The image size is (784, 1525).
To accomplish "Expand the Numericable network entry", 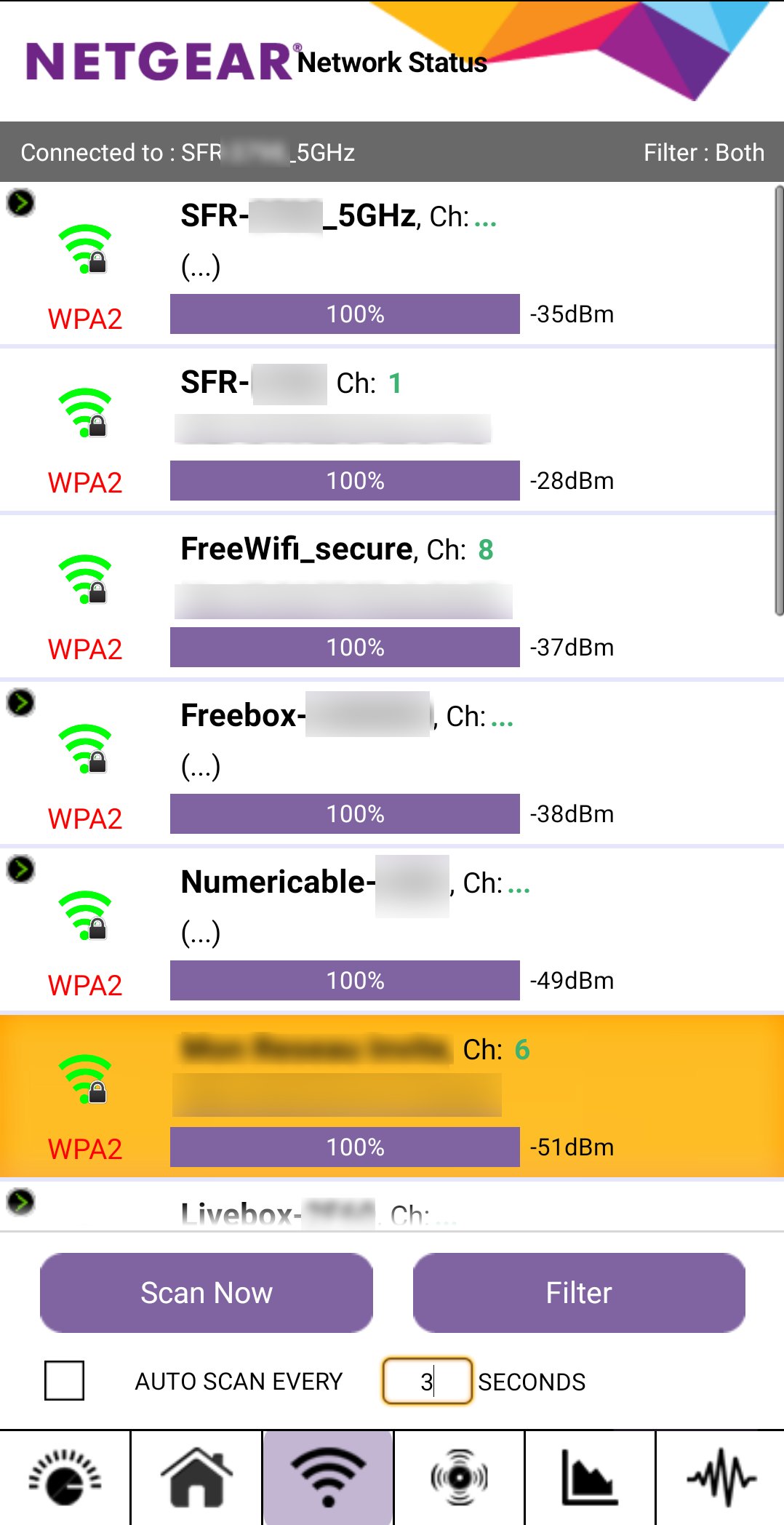I will coord(20,869).
